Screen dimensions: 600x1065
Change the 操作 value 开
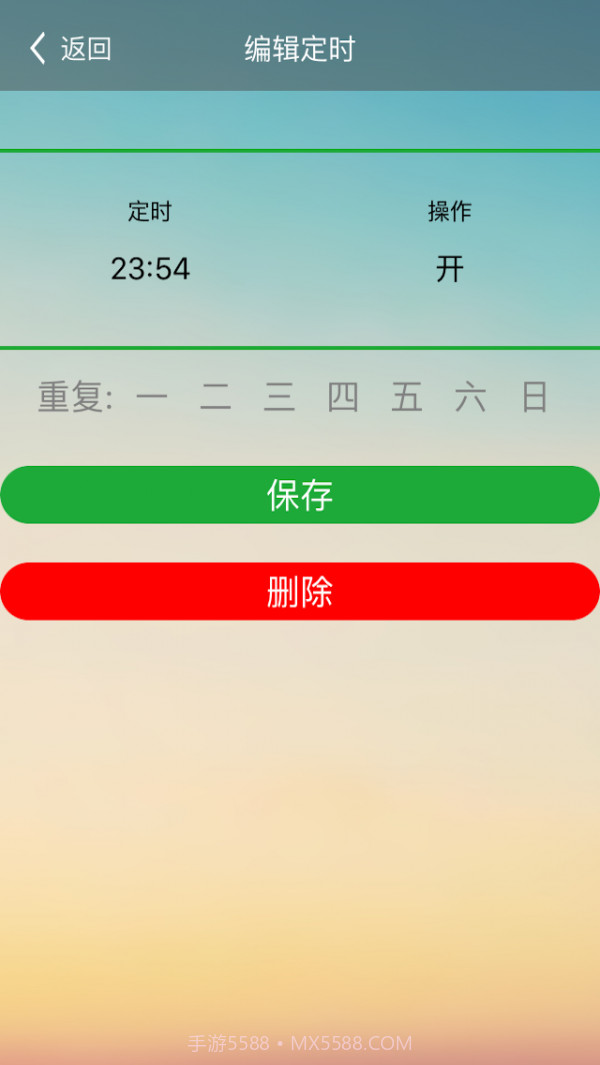450,268
